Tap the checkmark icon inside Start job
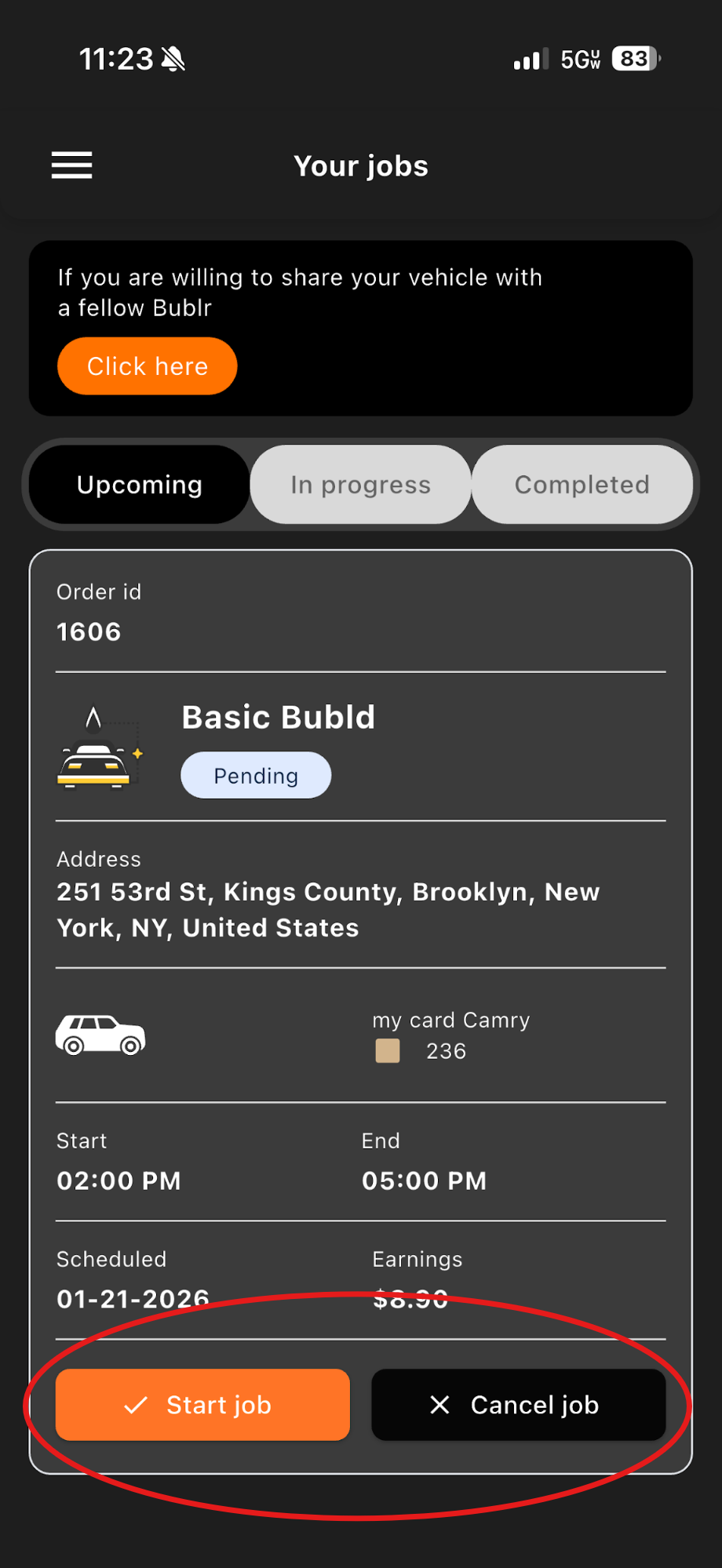The width and height of the screenshot is (722, 1568). click(135, 1405)
